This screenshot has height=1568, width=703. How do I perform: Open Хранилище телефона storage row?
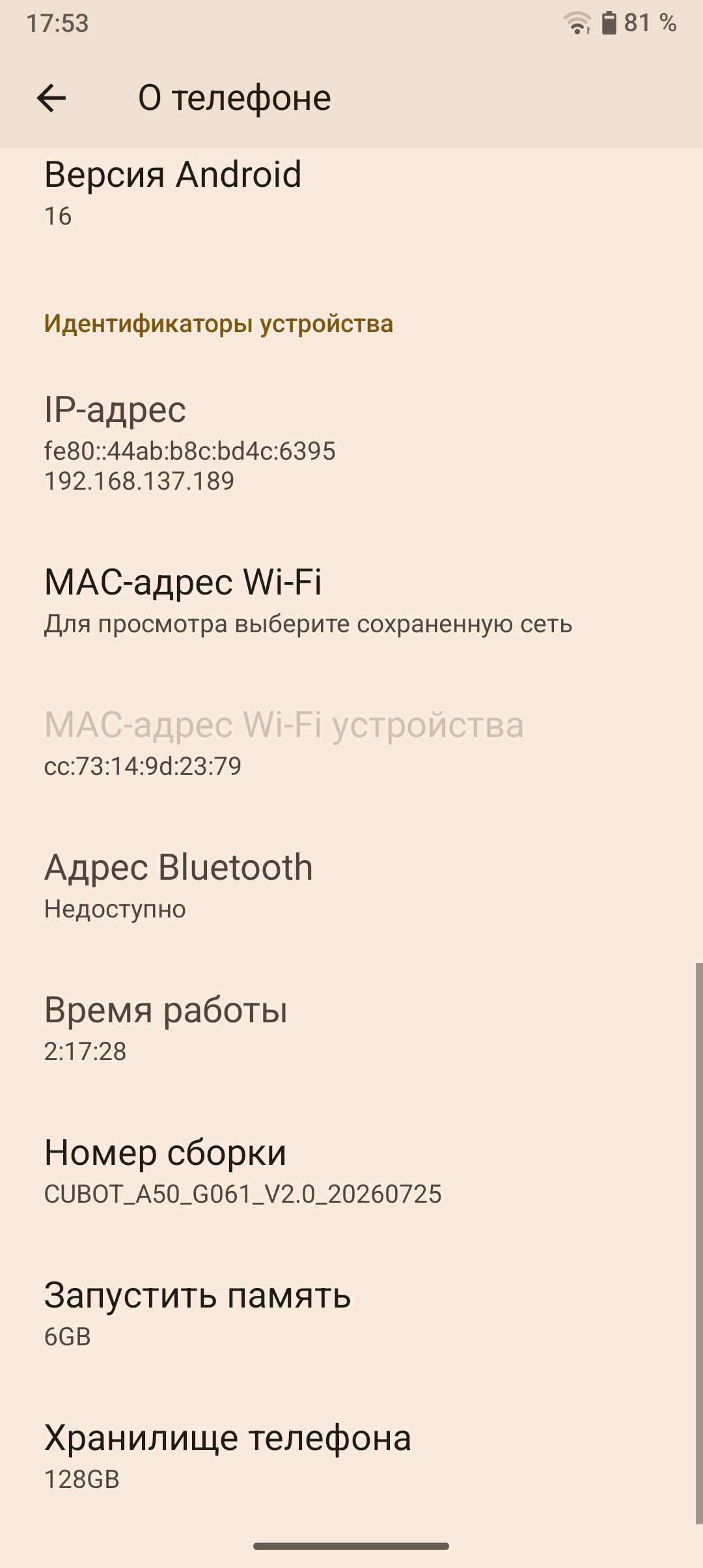point(351,1456)
